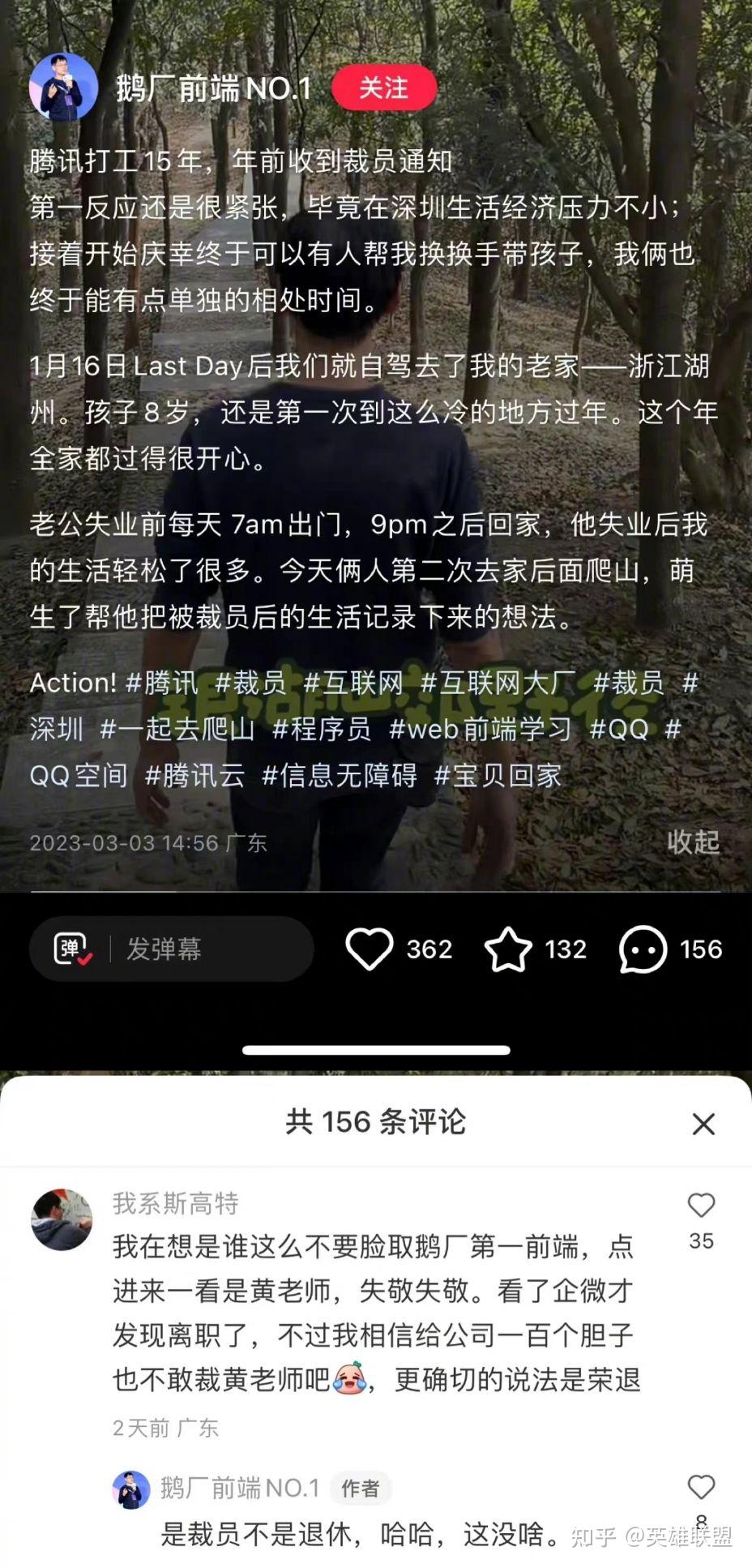Screen dimensions: 752x1568
Task: Like the video with the heart icon
Action: [x=372, y=949]
